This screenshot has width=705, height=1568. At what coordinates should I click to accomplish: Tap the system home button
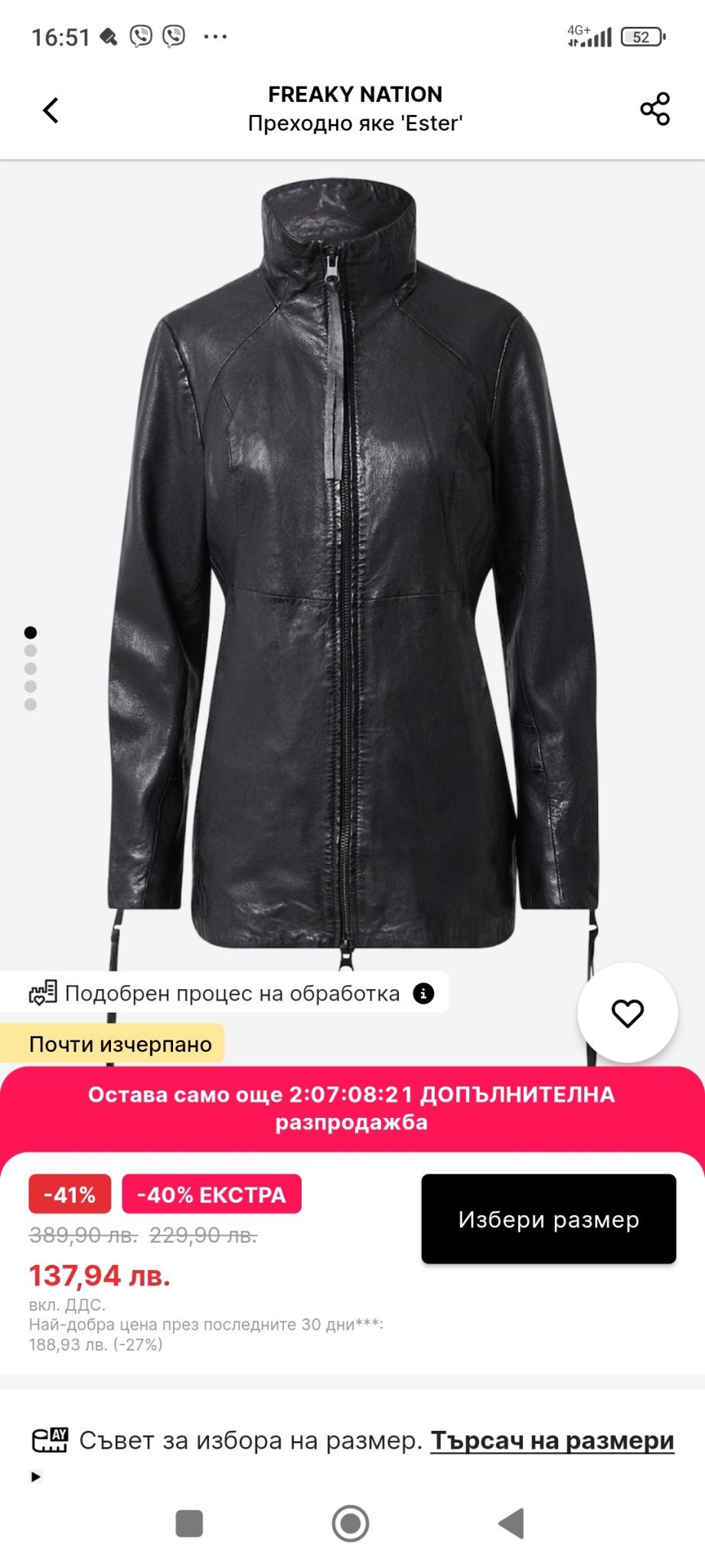pyautogui.click(x=351, y=1523)
